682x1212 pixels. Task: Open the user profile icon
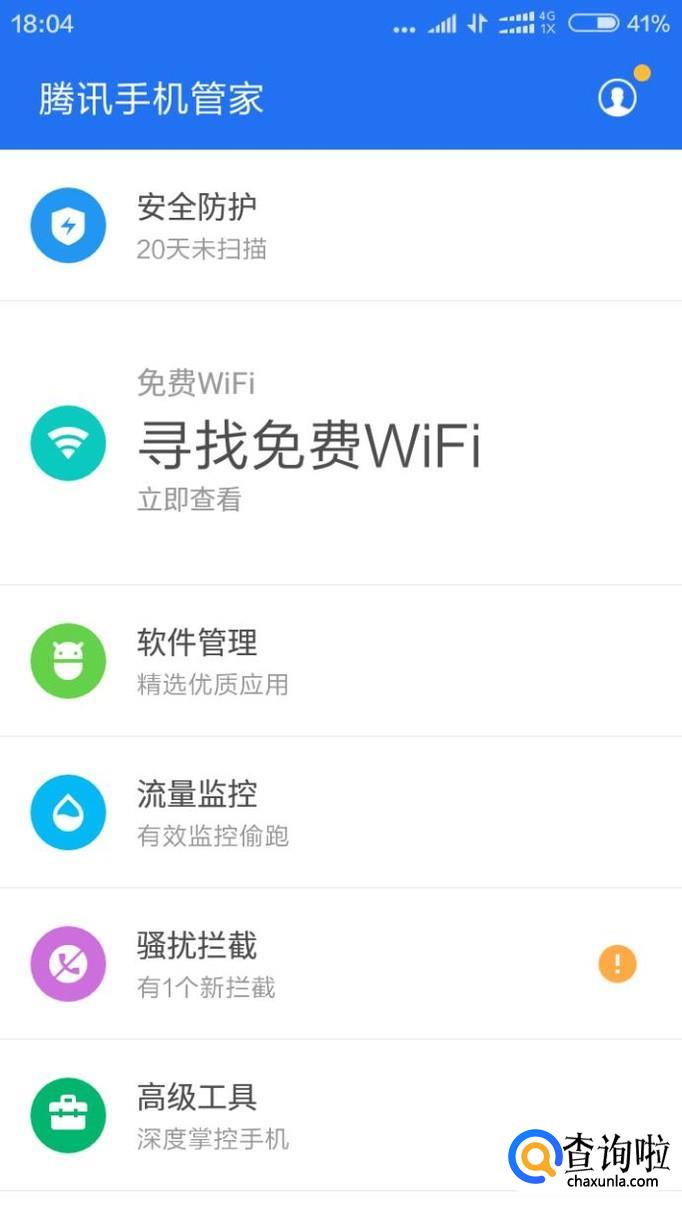coord(617,98)
